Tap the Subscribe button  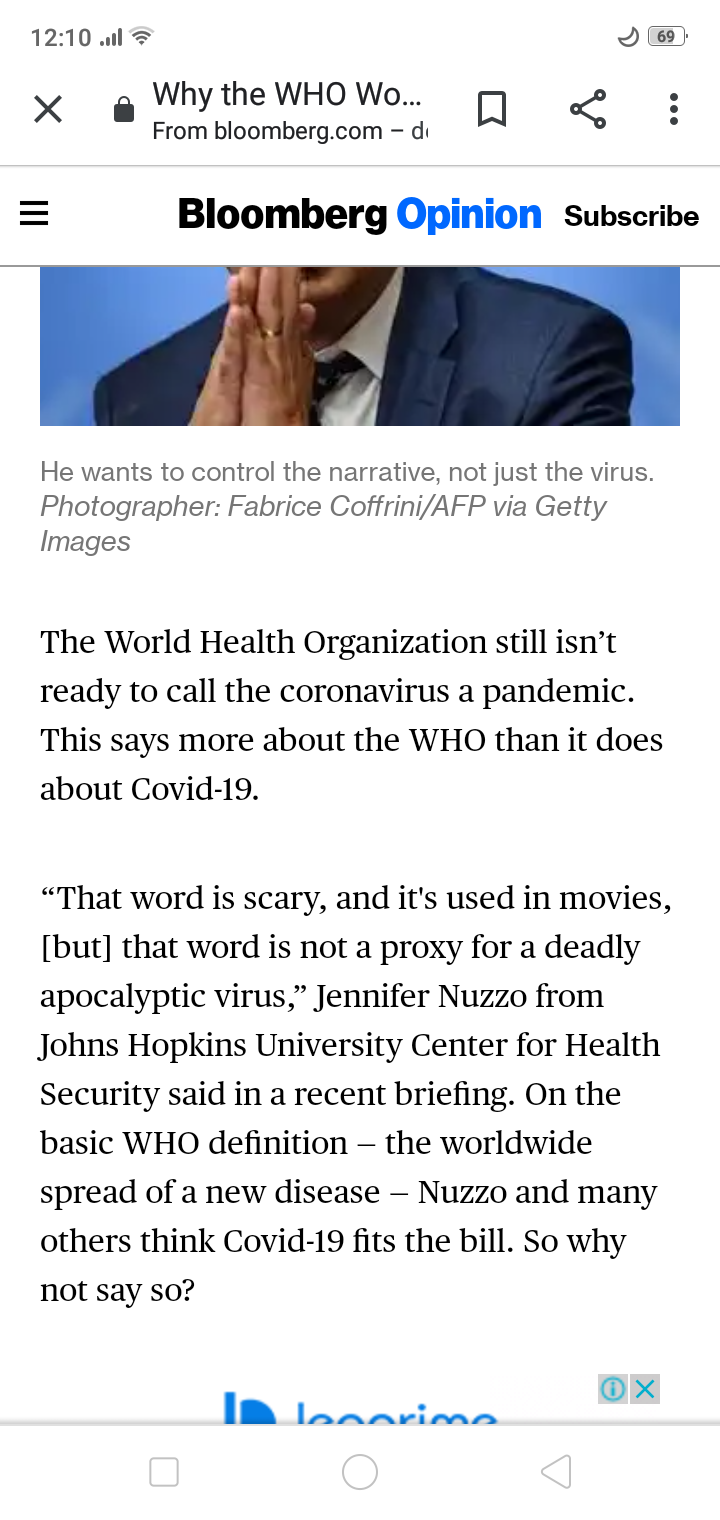[x=631, y=216]
